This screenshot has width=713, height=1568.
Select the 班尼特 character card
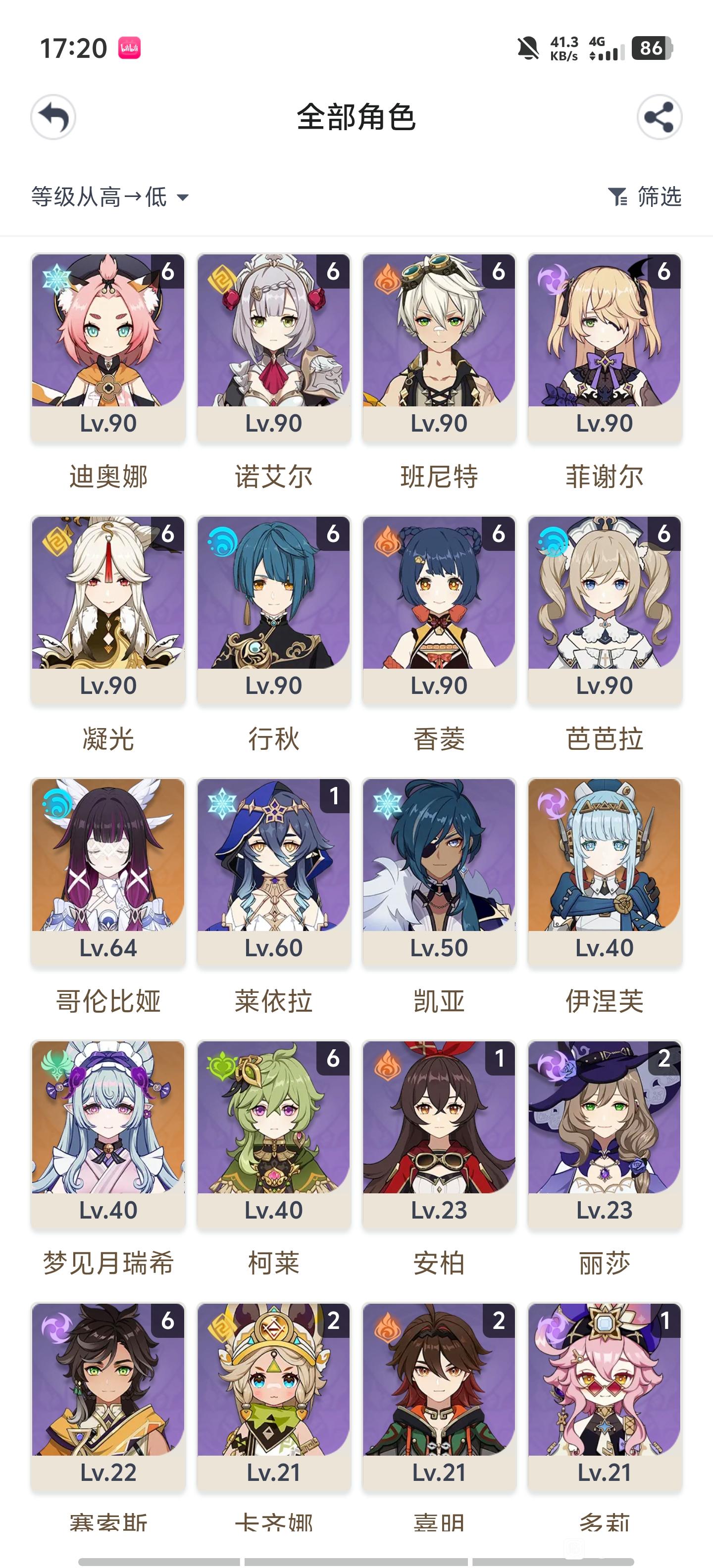439,347
